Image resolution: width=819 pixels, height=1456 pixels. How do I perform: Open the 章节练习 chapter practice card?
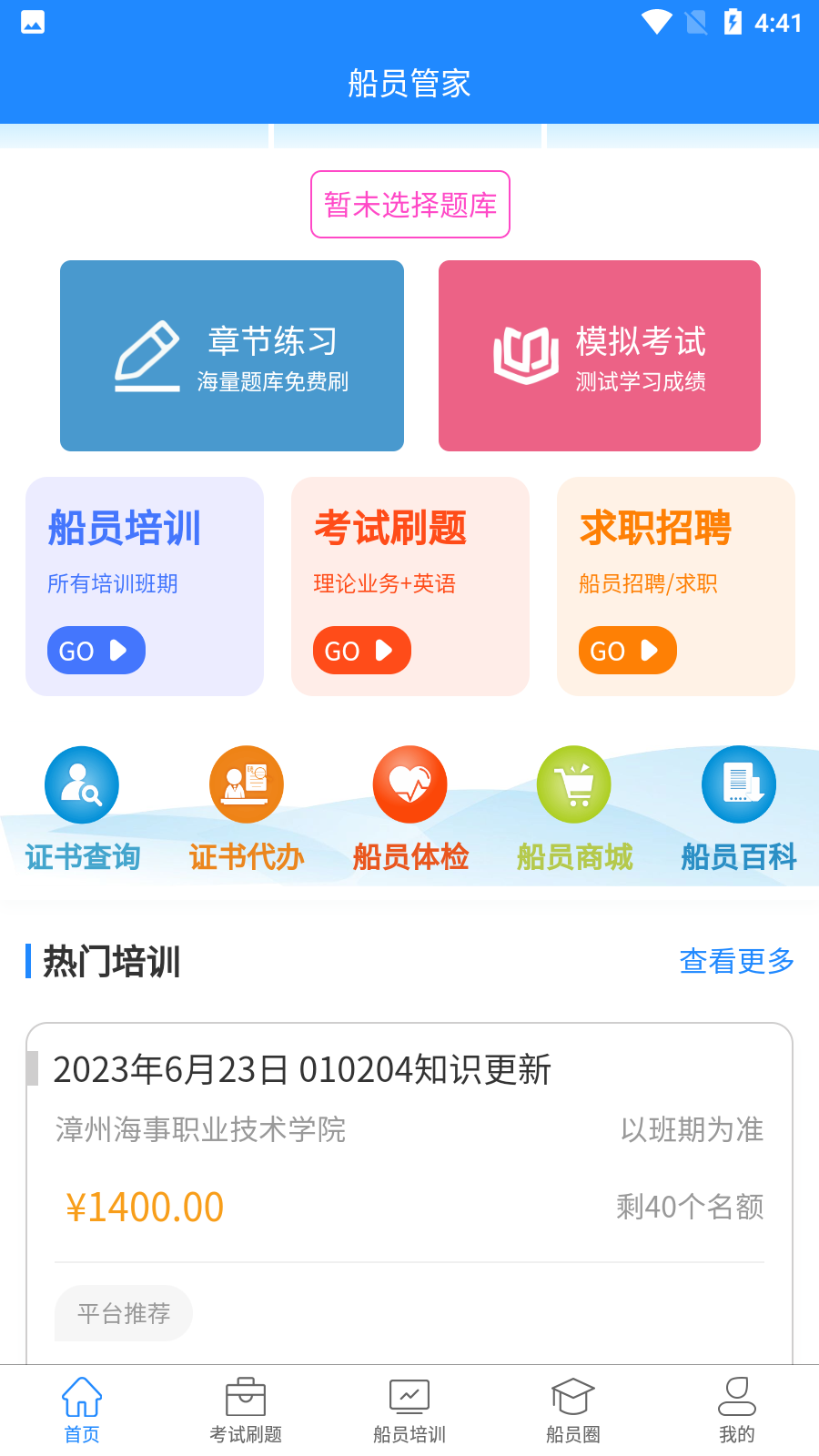click(231, 356)
